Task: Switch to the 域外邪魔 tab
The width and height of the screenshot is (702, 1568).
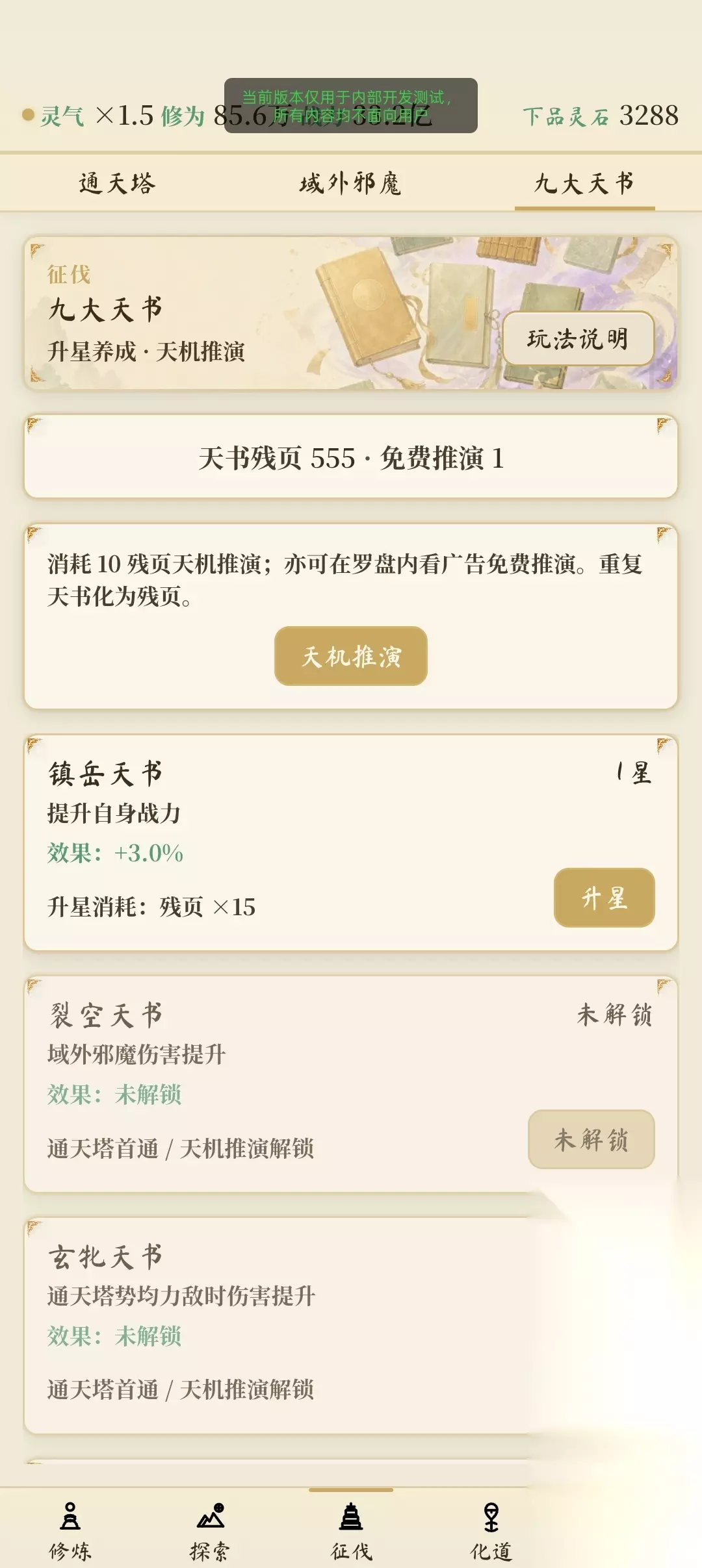Action: click(x=351, y=184)
